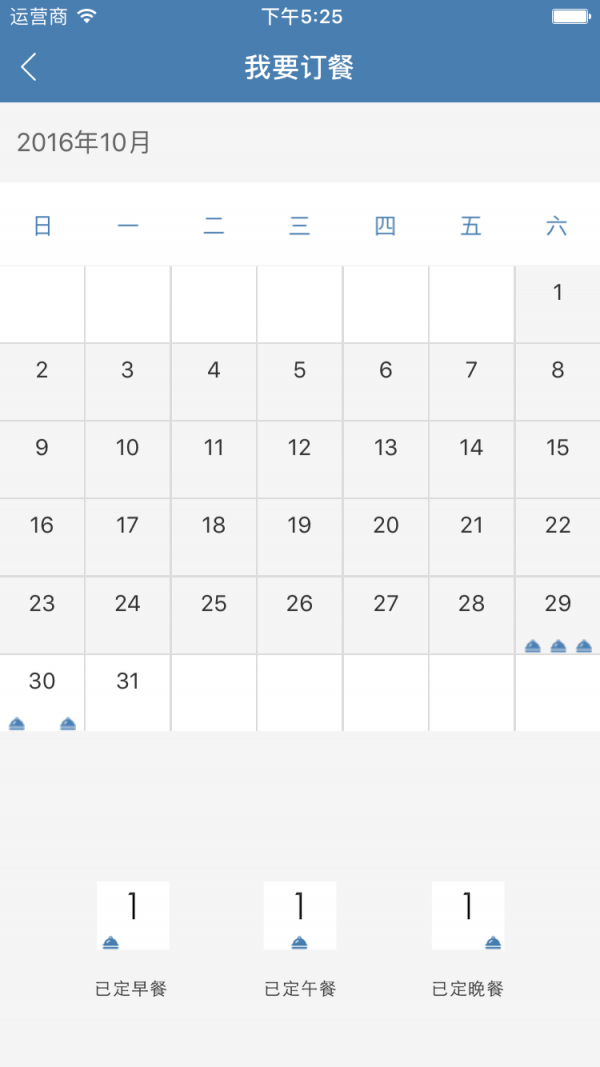The image size is (600, 1067).
Task: Select day 24 in the calendar
Action: (x=127, y=615)
